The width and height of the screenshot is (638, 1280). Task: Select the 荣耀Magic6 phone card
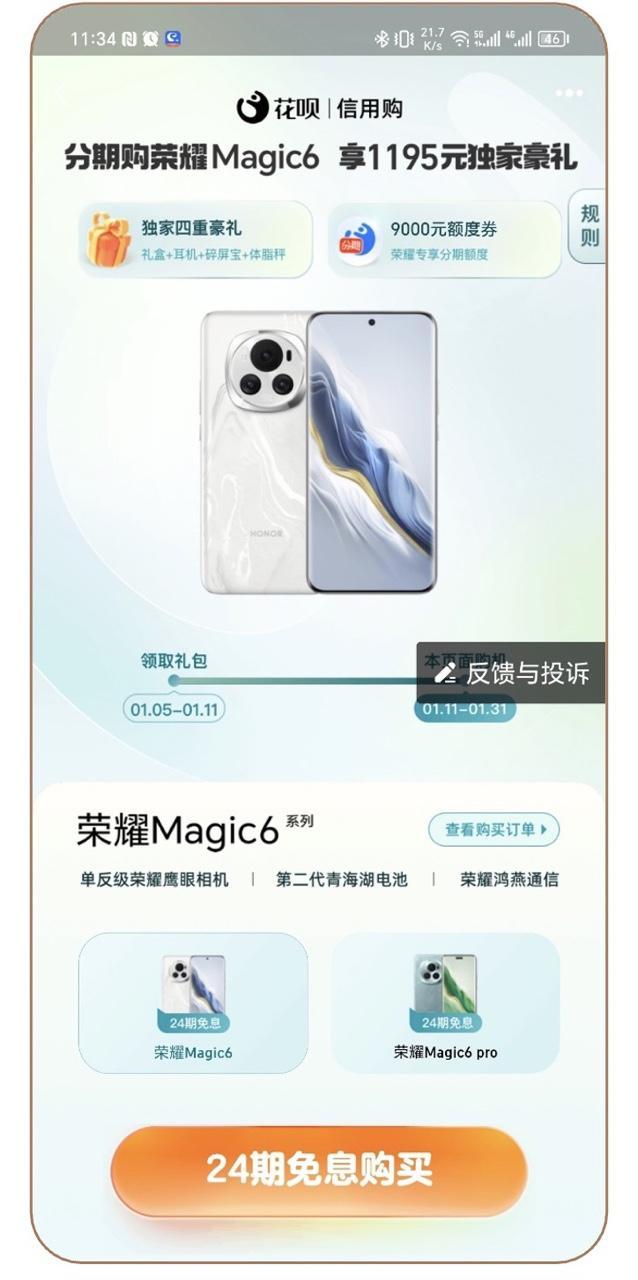pos(193,1003)
